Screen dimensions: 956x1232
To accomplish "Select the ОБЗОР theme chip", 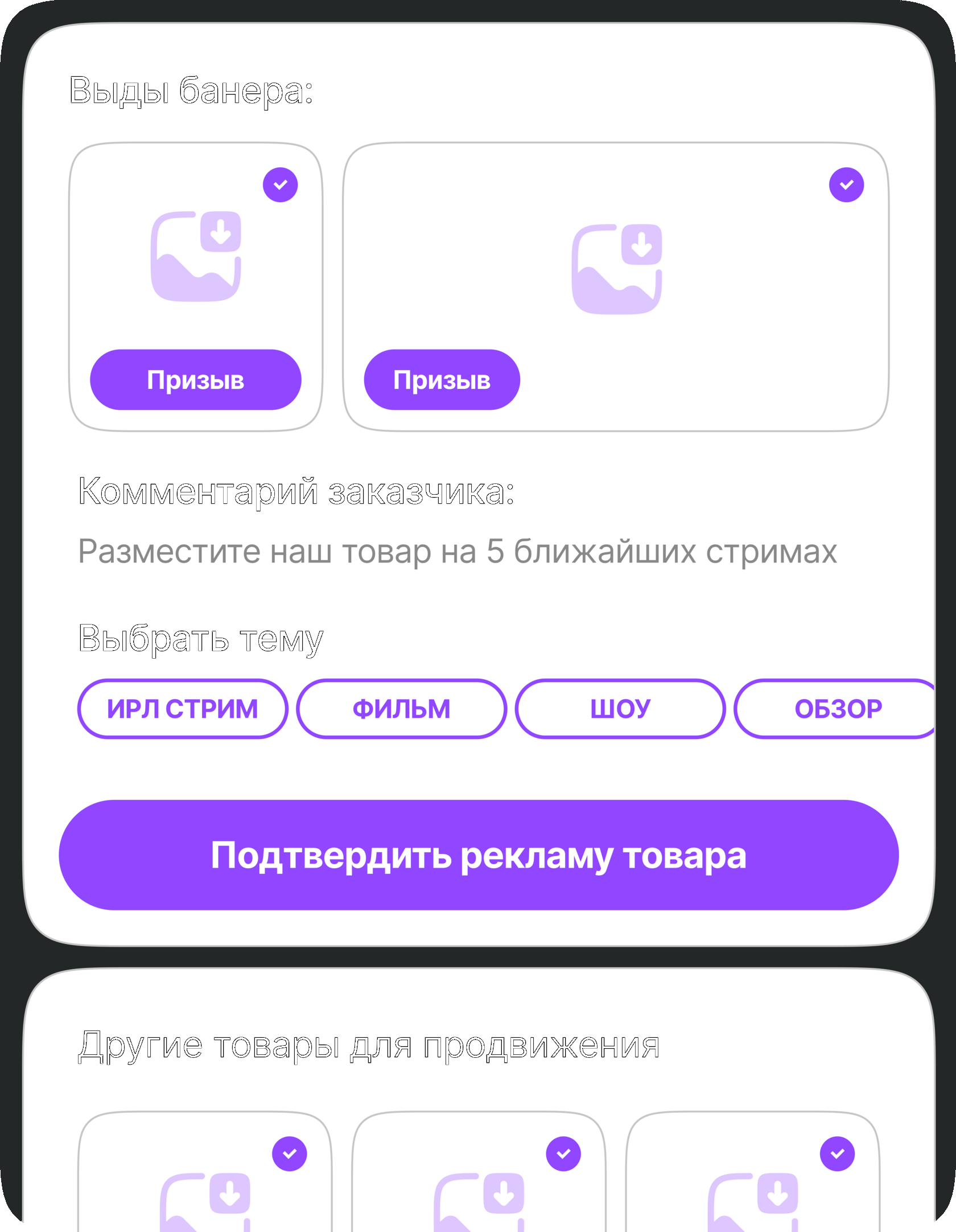I will point(836,709).
